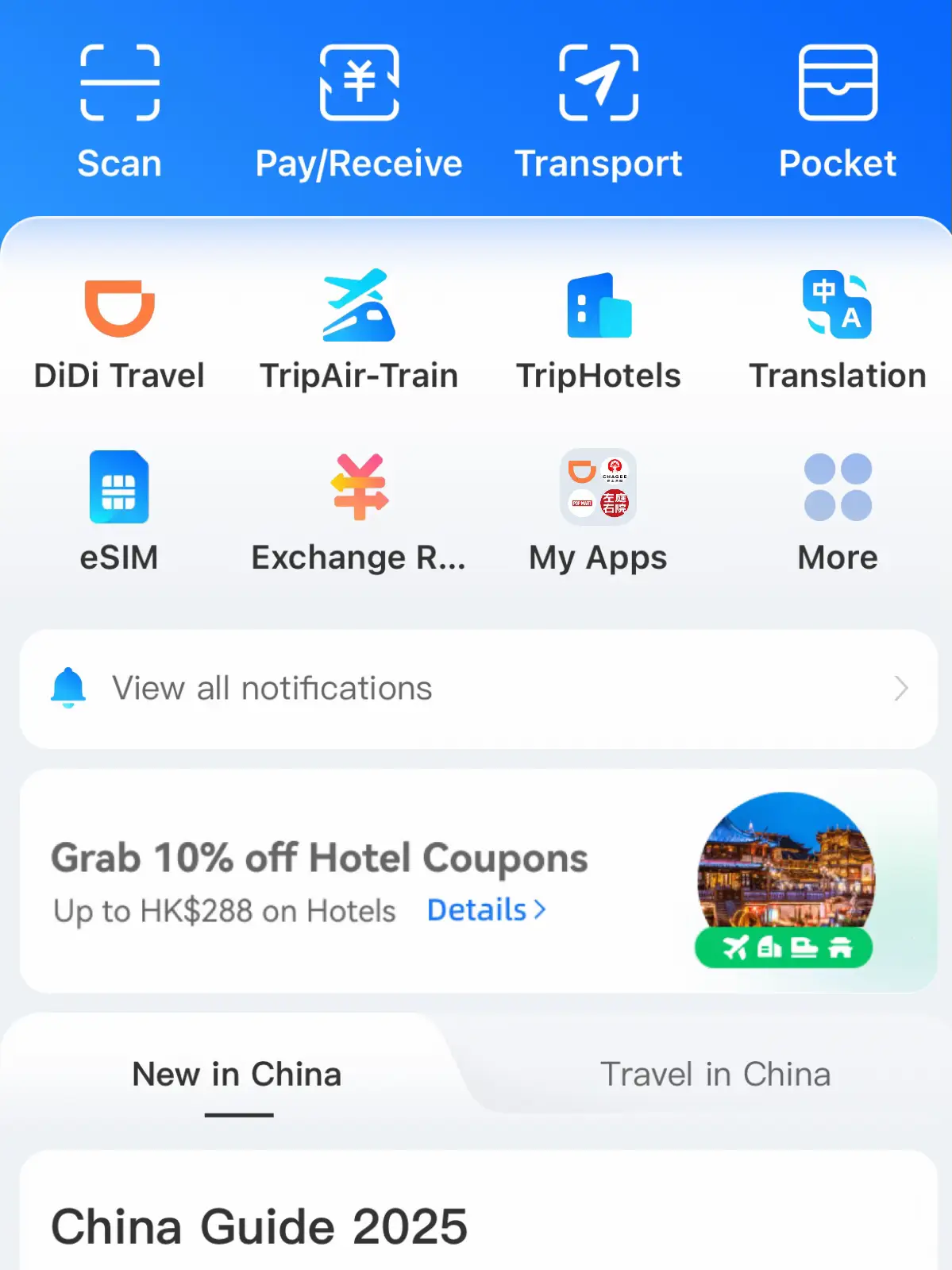Open Details of Hotel Coupons offer
This screenshot has height=1270, width=952.
486,910
